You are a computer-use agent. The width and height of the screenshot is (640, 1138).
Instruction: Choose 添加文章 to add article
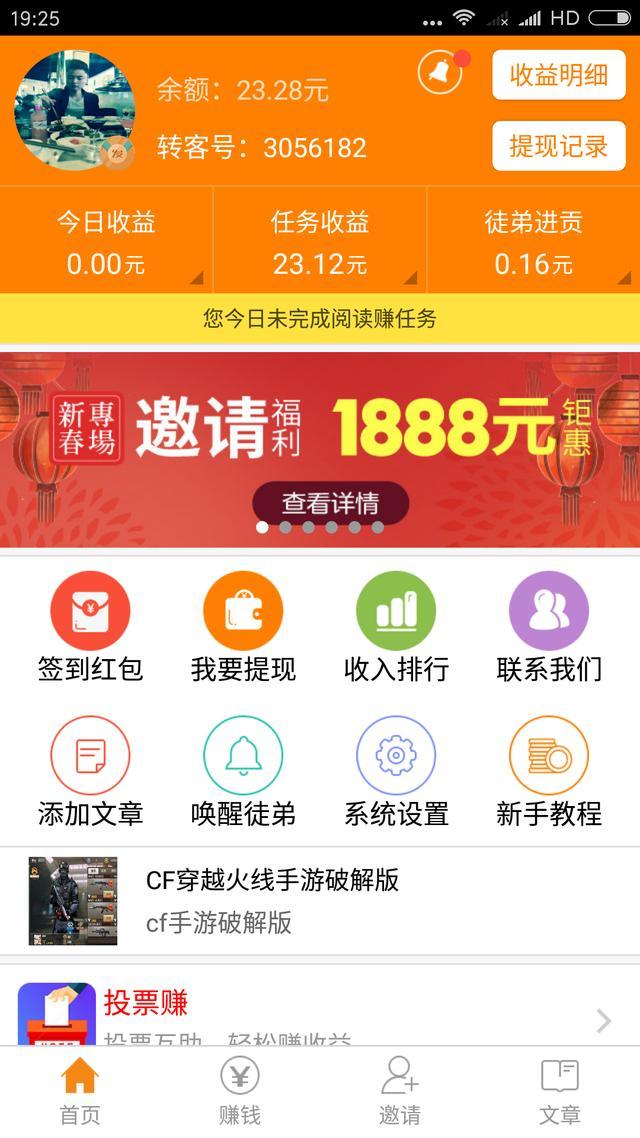pyautogui.click(x=90, y=772)
